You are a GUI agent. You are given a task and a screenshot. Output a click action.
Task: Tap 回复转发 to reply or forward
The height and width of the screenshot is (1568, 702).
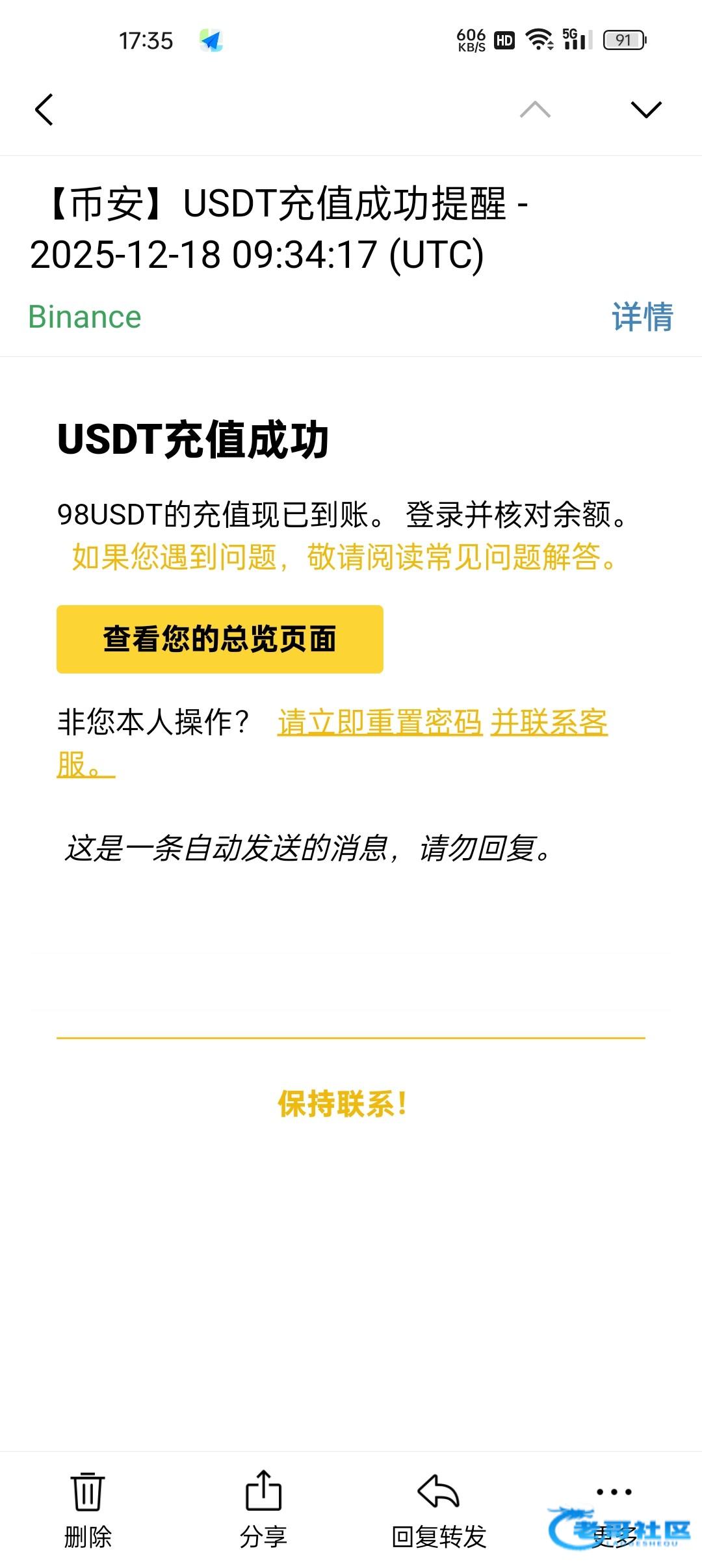coord(439,1509)
